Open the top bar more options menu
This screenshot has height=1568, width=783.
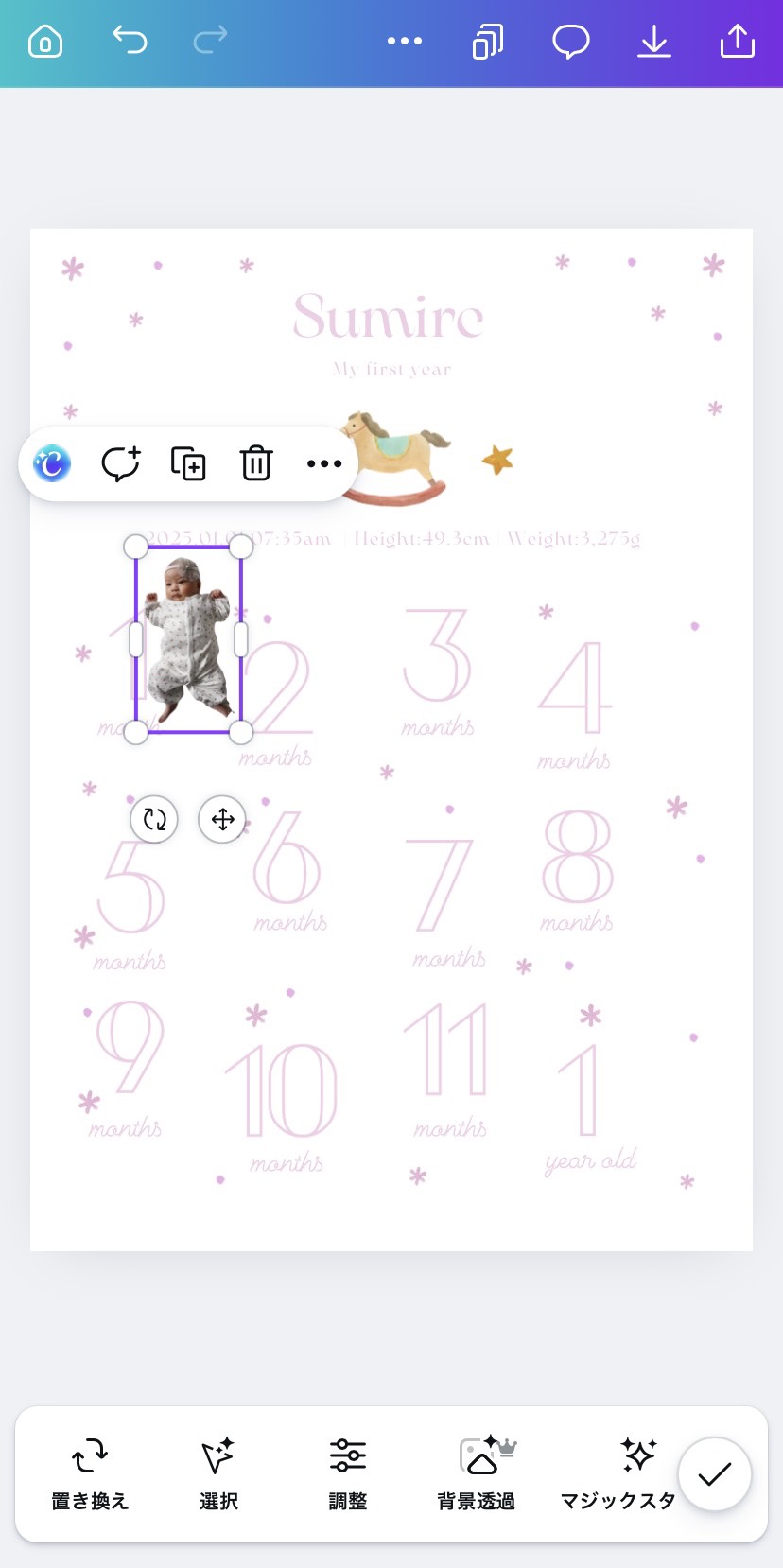click(405, 41)
